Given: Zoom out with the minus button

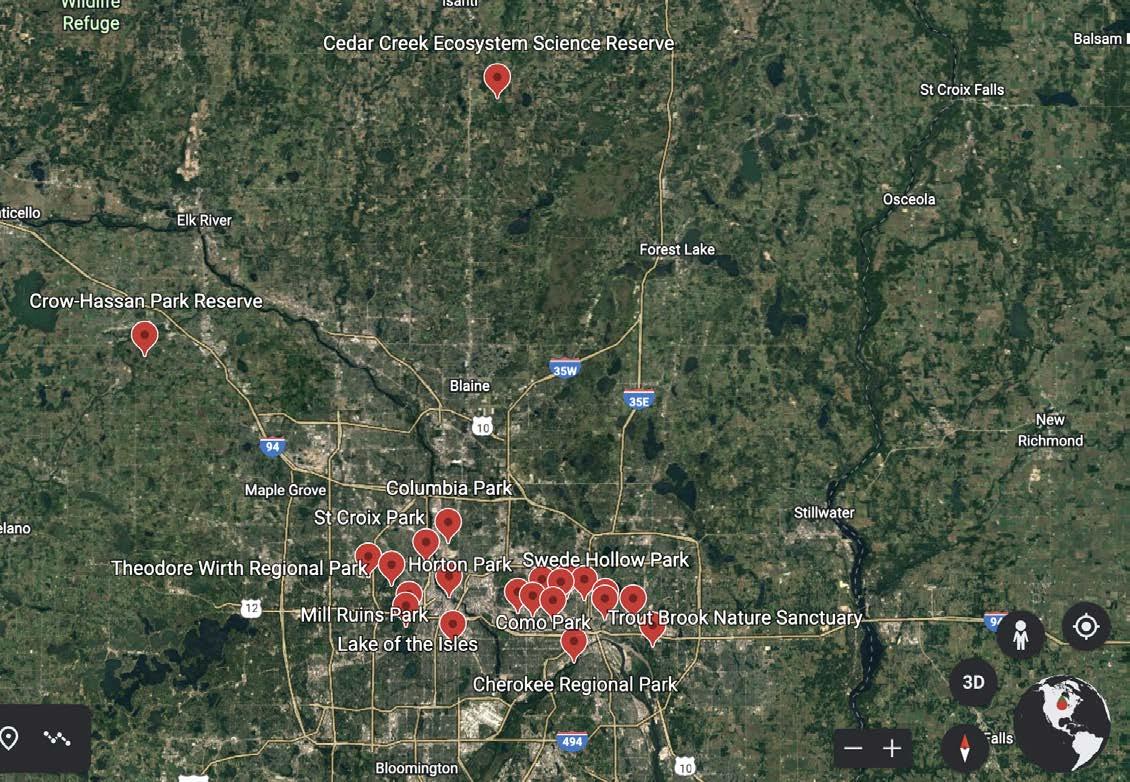Looking at the screenshot, I should click(x=853, y=748).
